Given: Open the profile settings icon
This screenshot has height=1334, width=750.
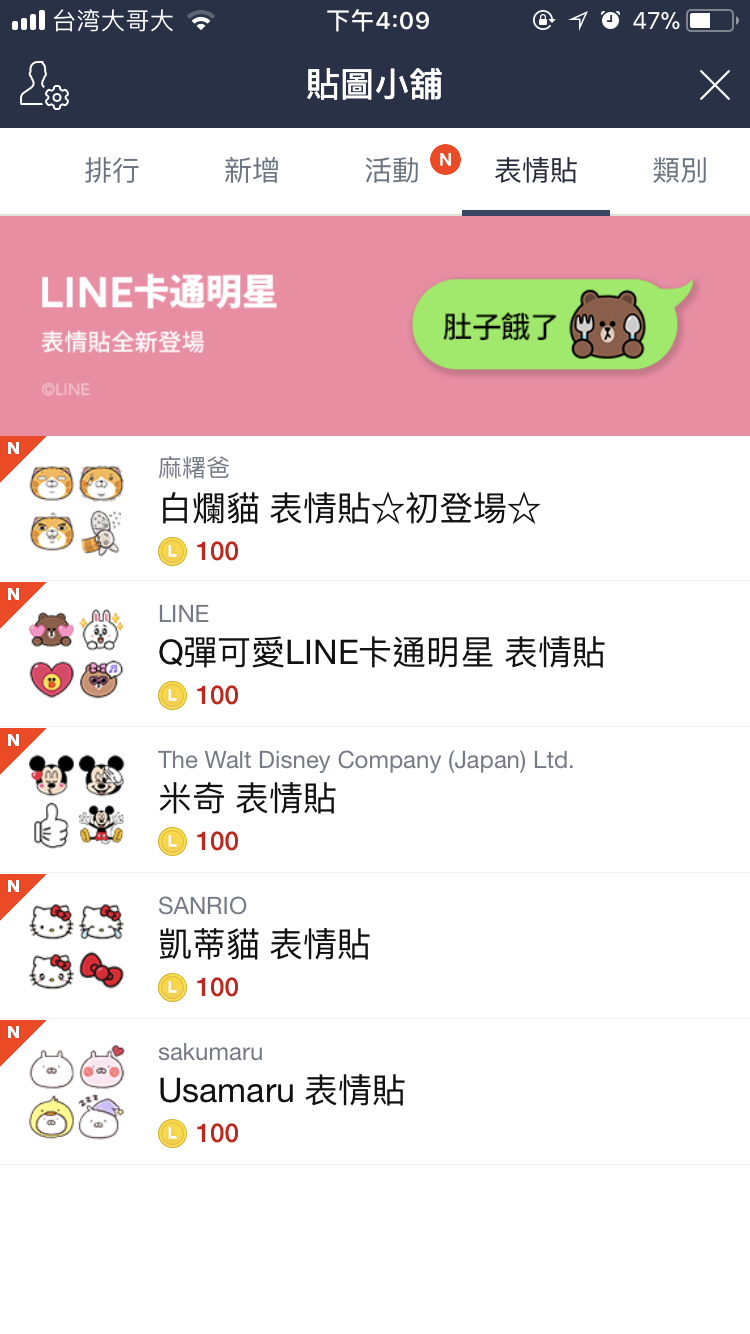Looking at the screenshot, I should pos(44,85).
